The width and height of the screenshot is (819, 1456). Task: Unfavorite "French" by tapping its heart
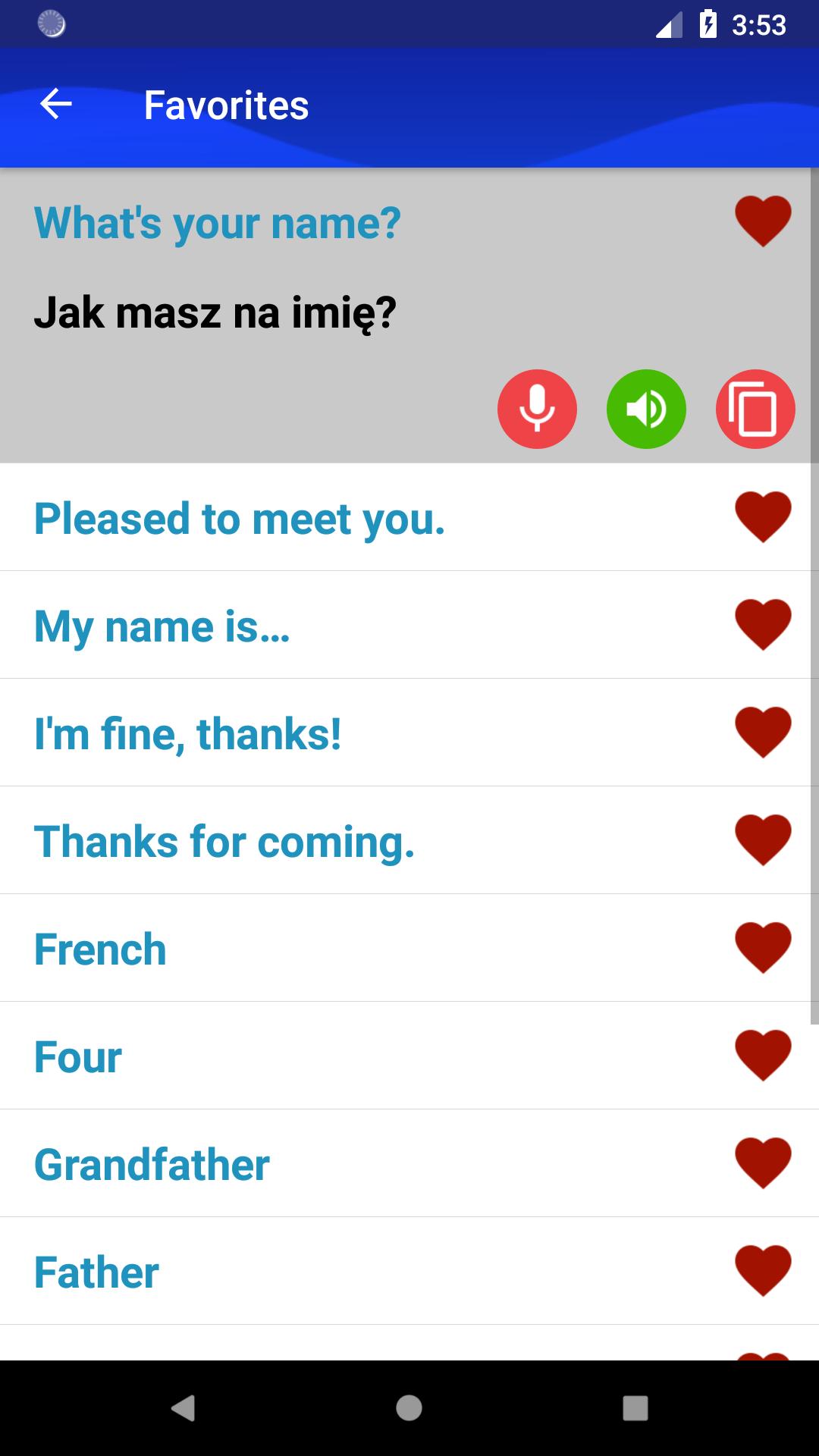coord(763,948)
